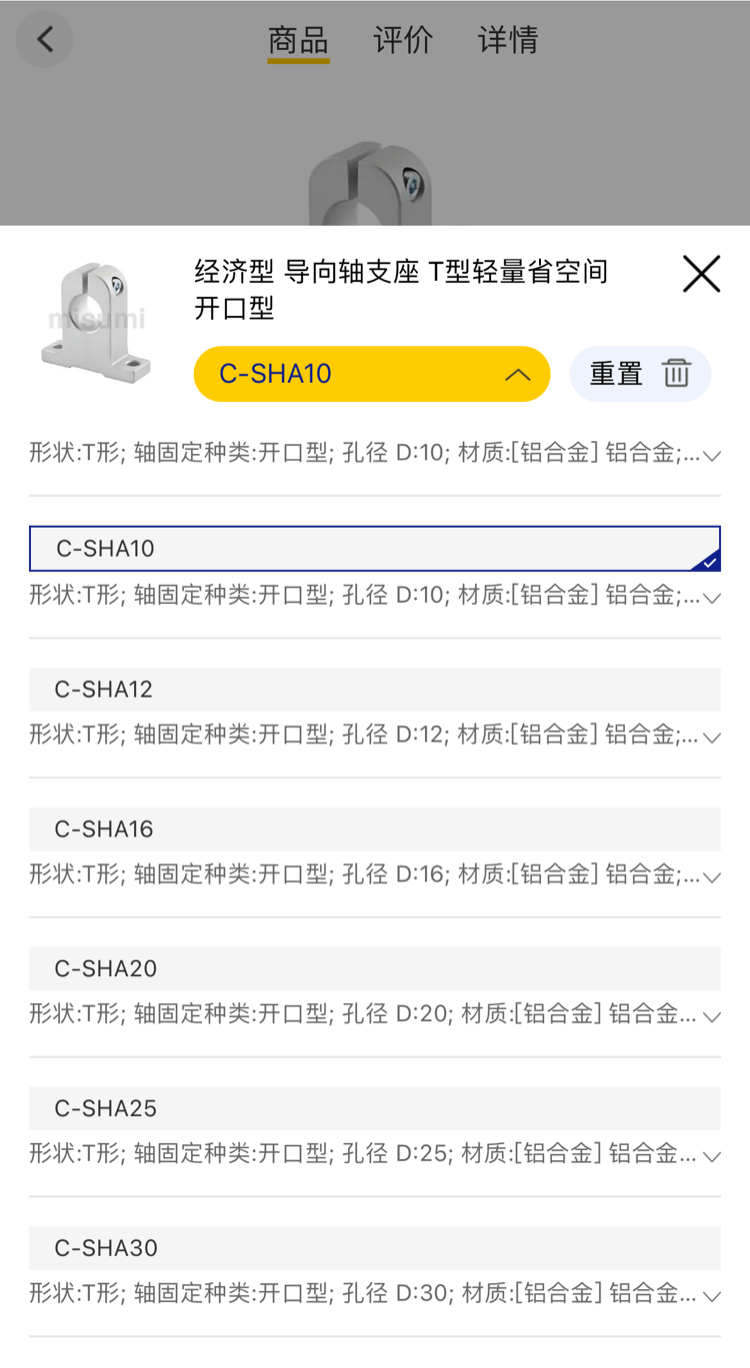This screenshot has width=750, height=1368.
Task: Select model C-SHA12
Action: (x=374, y=689)
